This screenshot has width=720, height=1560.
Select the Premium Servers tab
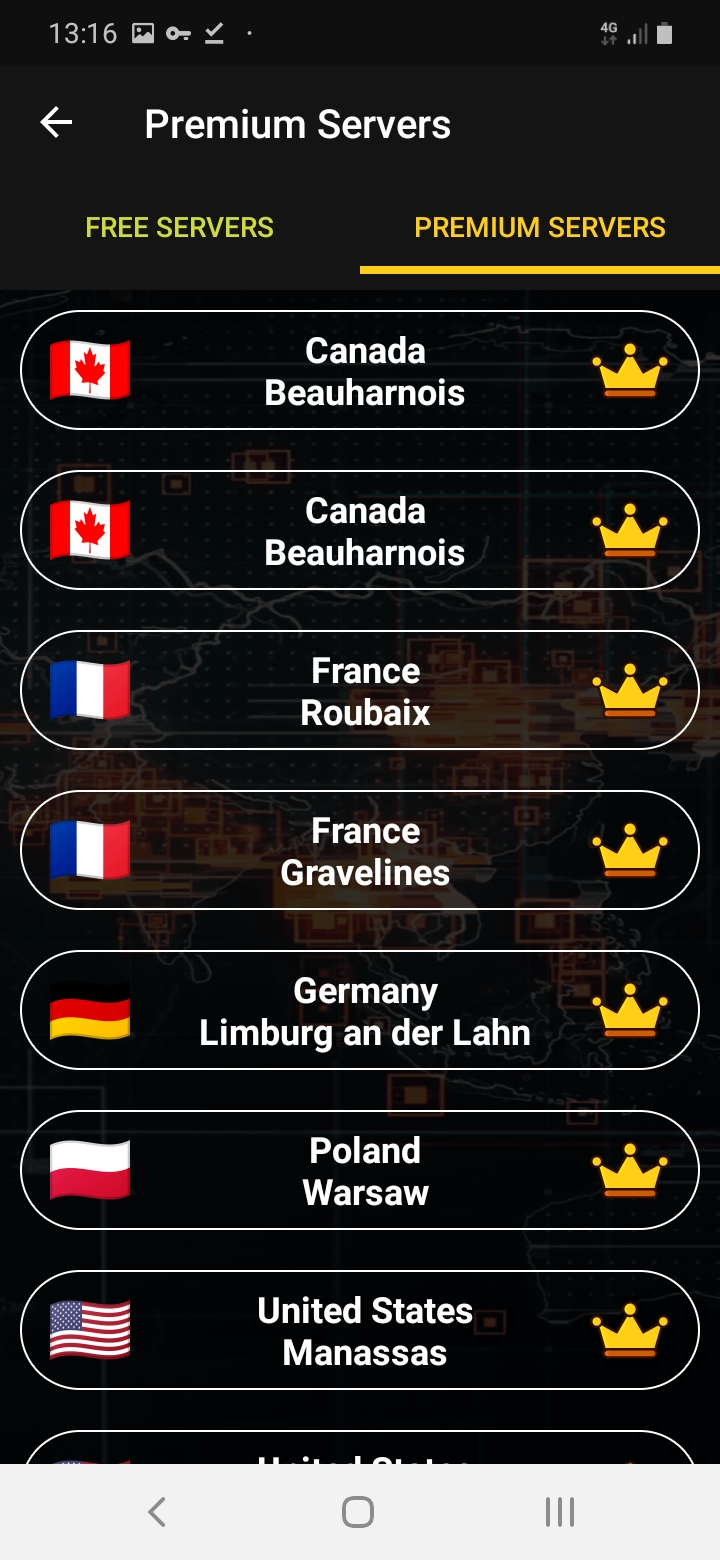(540, 227)
